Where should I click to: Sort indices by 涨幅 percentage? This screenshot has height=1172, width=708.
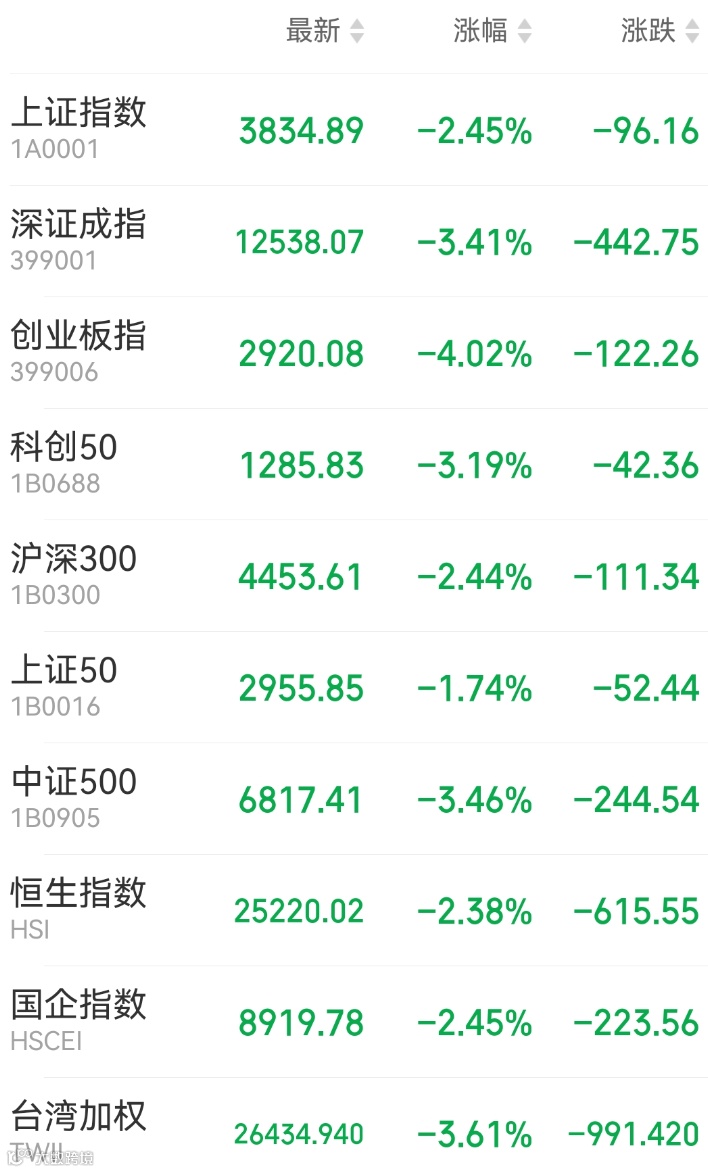(492, 31)
